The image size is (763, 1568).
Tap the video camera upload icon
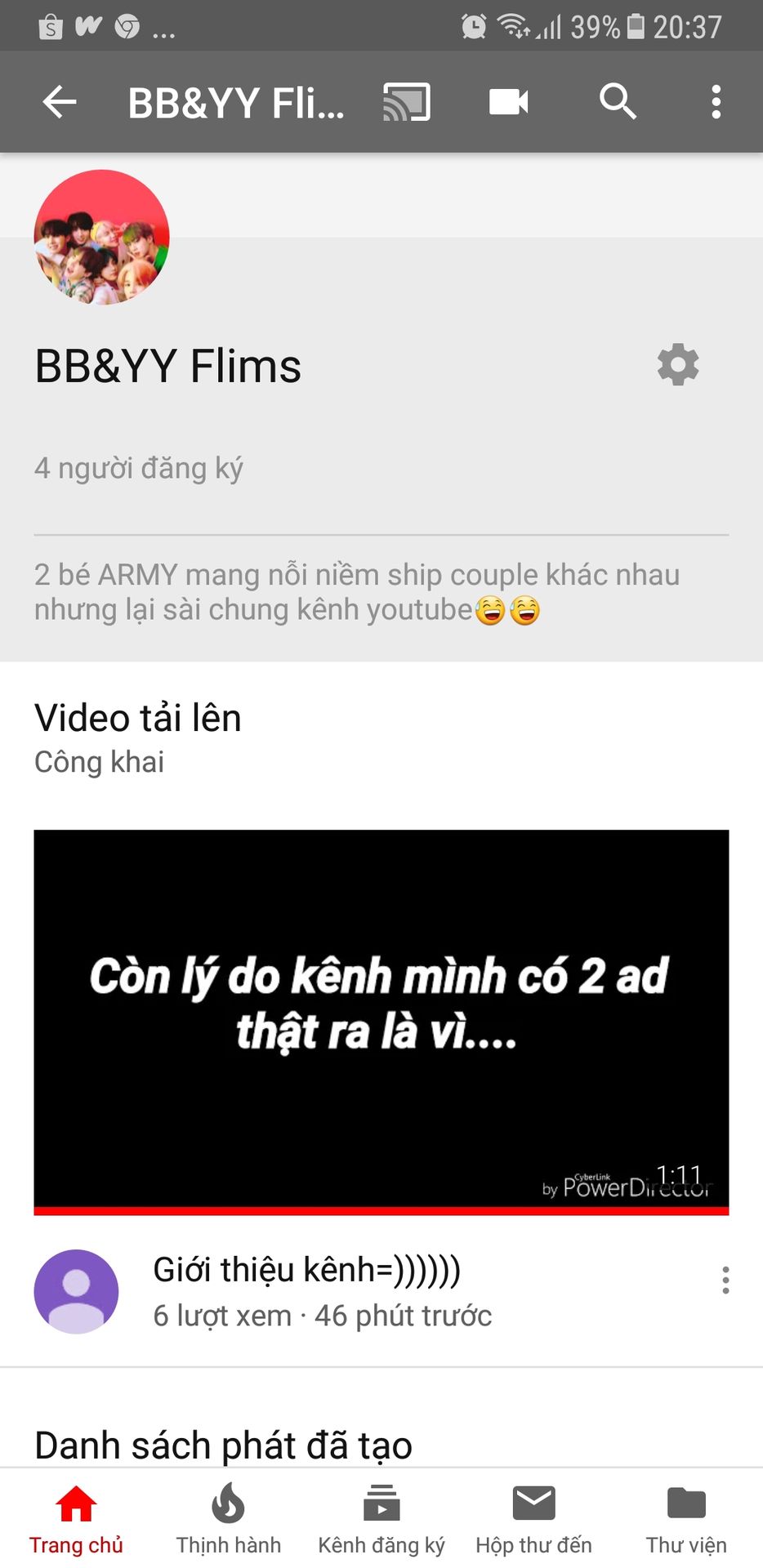(x=508, y=102)
